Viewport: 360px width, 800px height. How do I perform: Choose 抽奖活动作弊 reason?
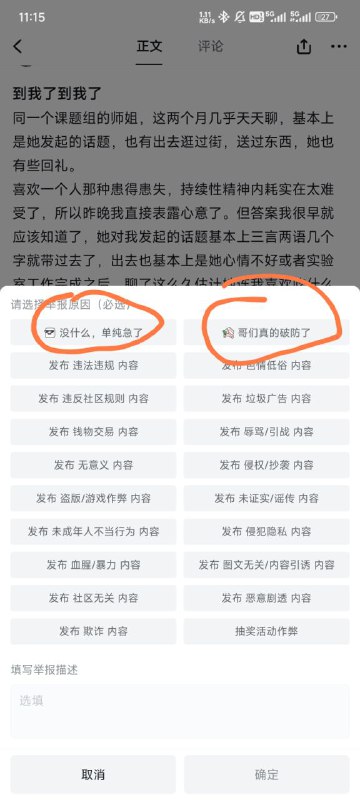click(x=267, y=631)
